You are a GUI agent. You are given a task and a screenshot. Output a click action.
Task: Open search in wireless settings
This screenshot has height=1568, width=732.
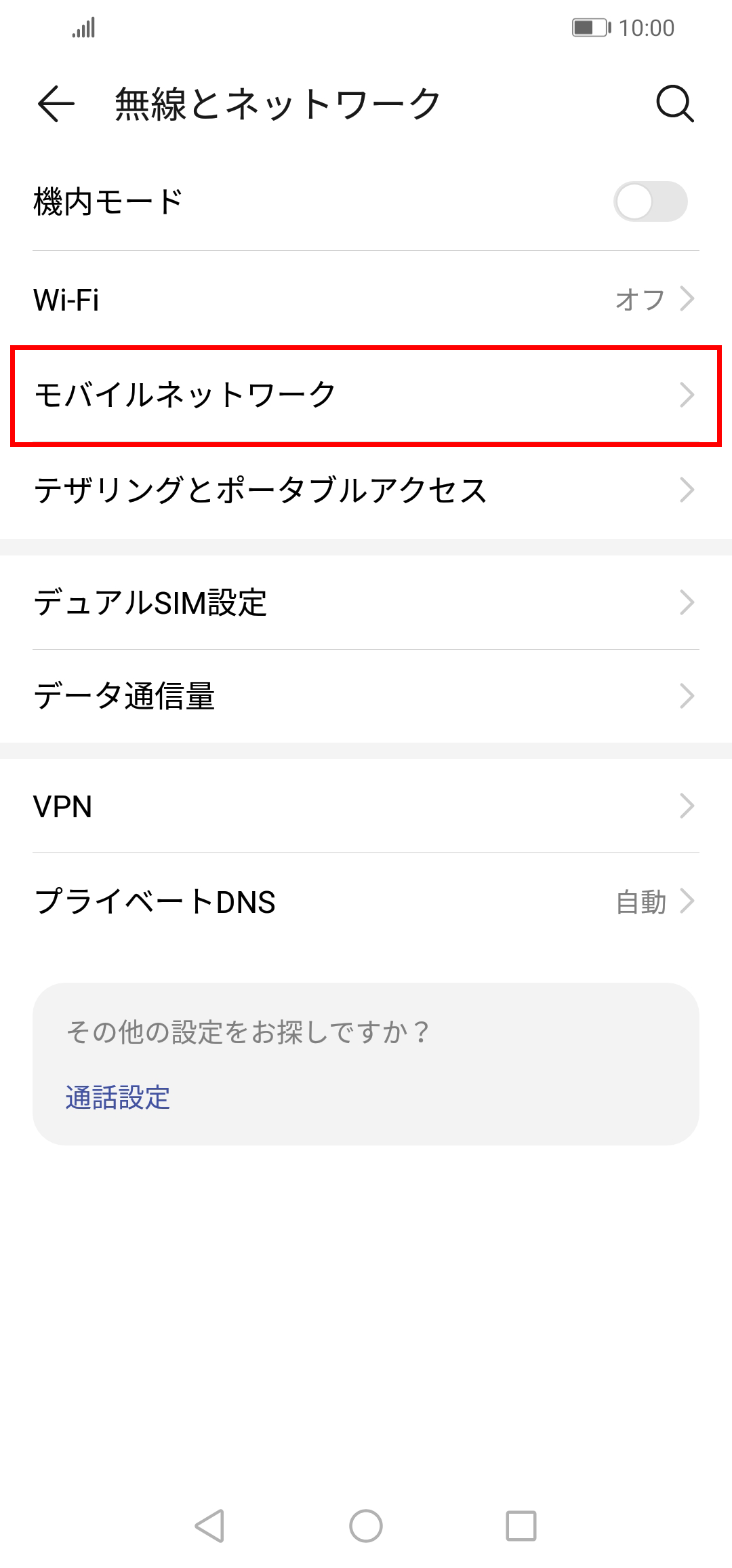click(x=675, y=104)
